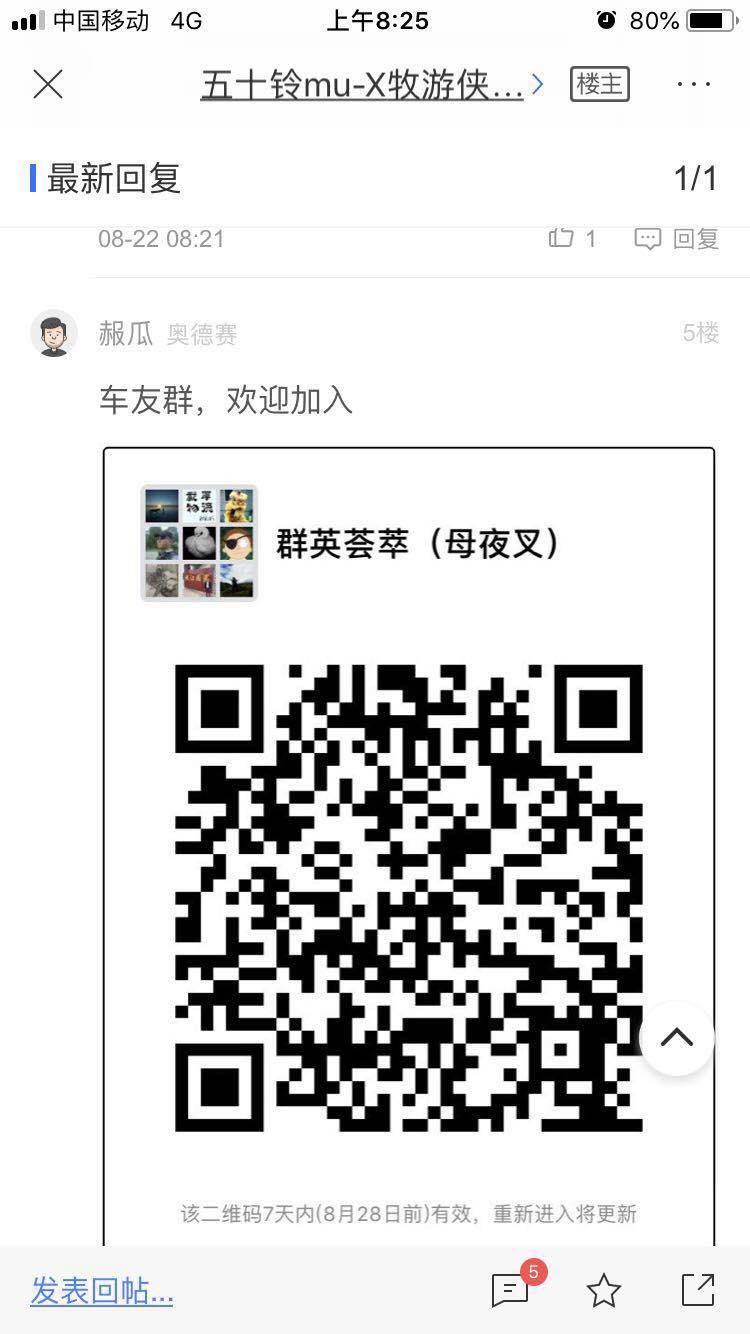750x1334 pixels.
Task: View the QR code image from 郝瓜
Action: click(x=408, y=850)
